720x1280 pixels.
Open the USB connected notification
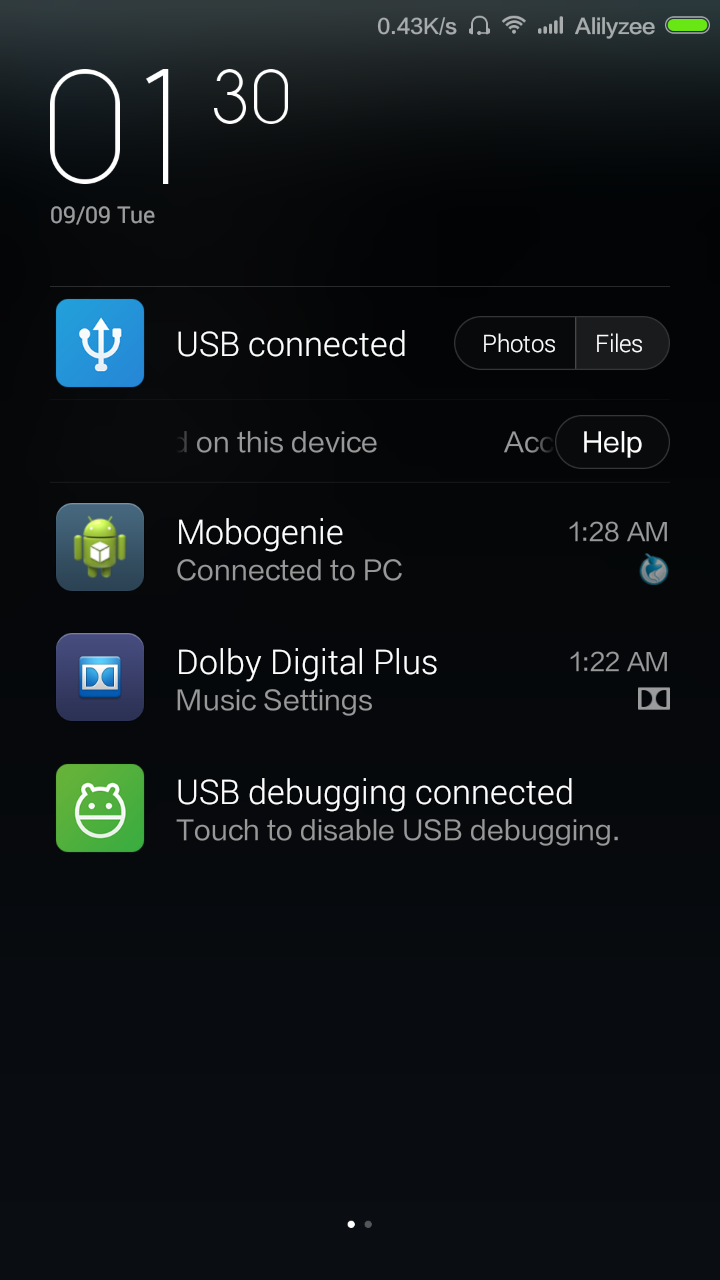click(290, 344)
